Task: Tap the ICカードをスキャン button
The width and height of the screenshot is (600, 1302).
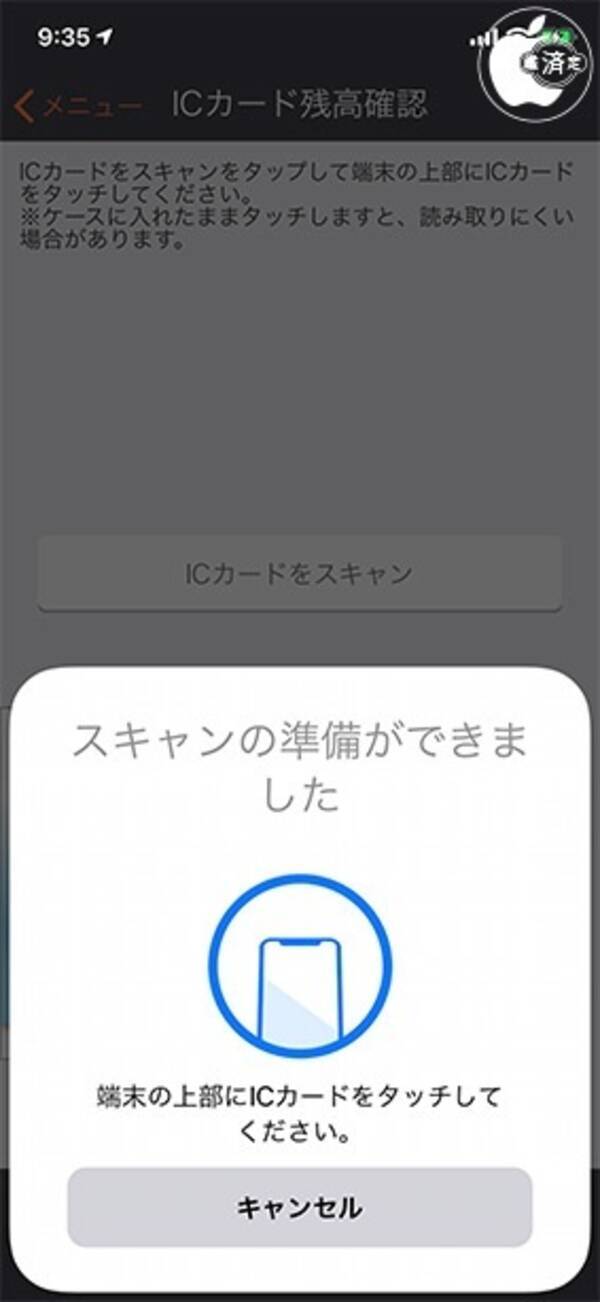Action: pyautogui.click(x=299, y=573)
